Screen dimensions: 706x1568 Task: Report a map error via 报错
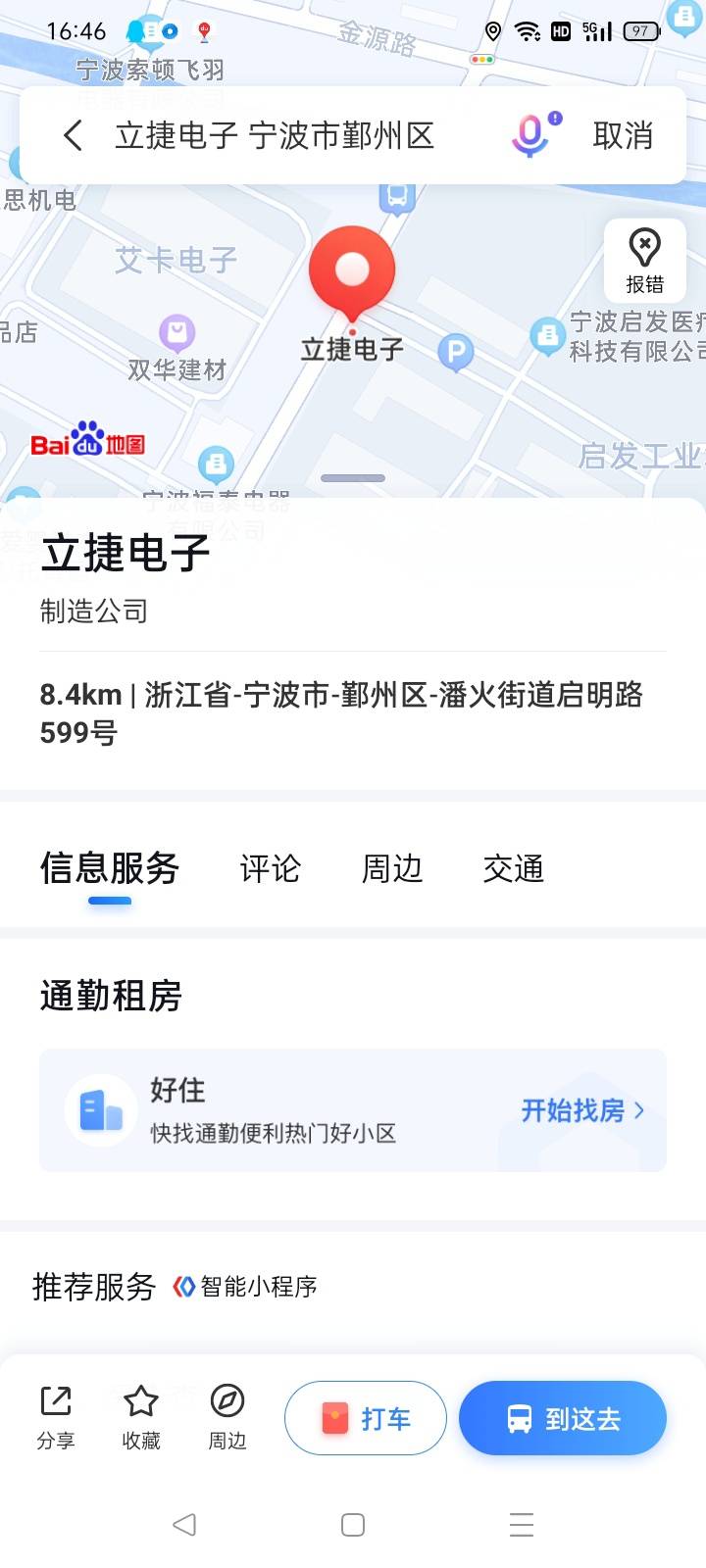644,260
